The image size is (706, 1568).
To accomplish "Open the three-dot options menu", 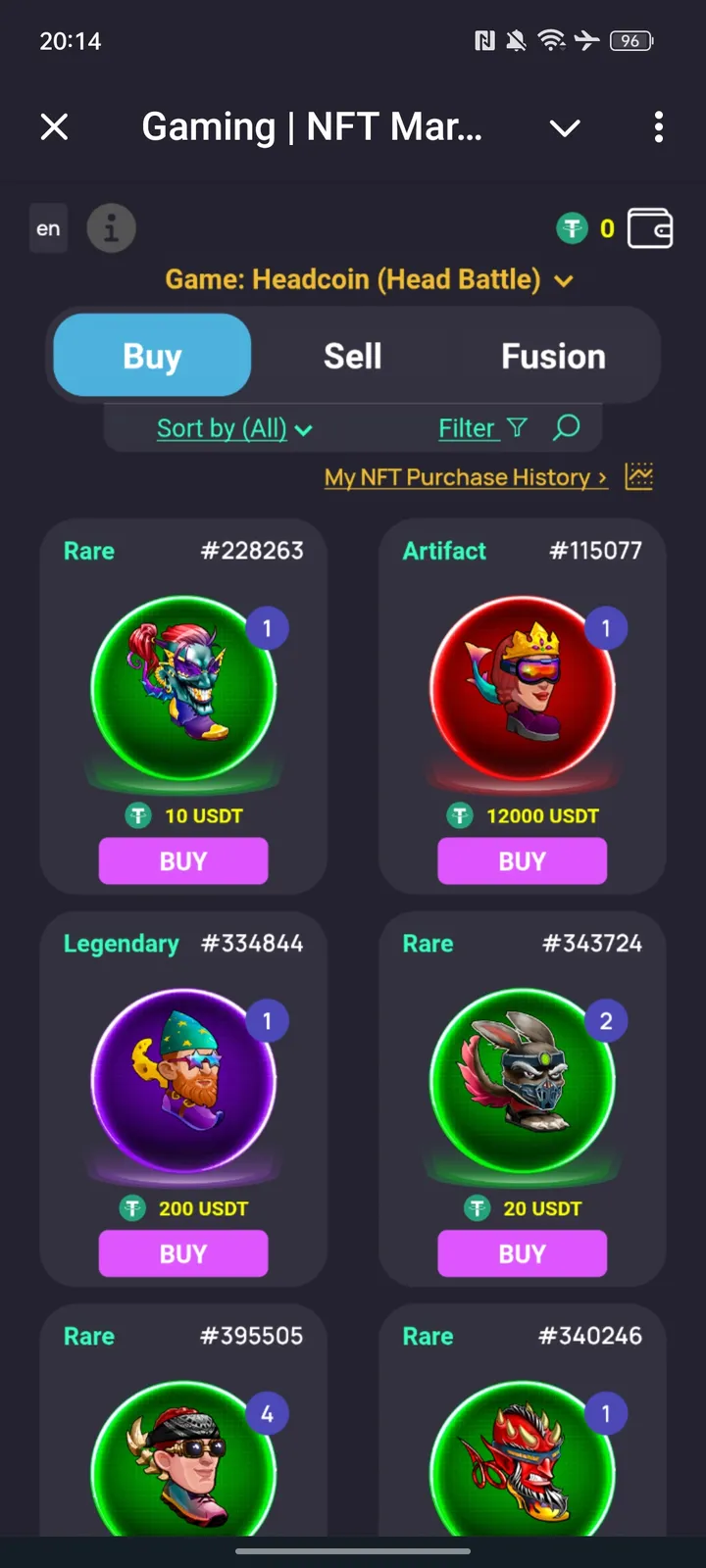I will (x=658, y=127).
